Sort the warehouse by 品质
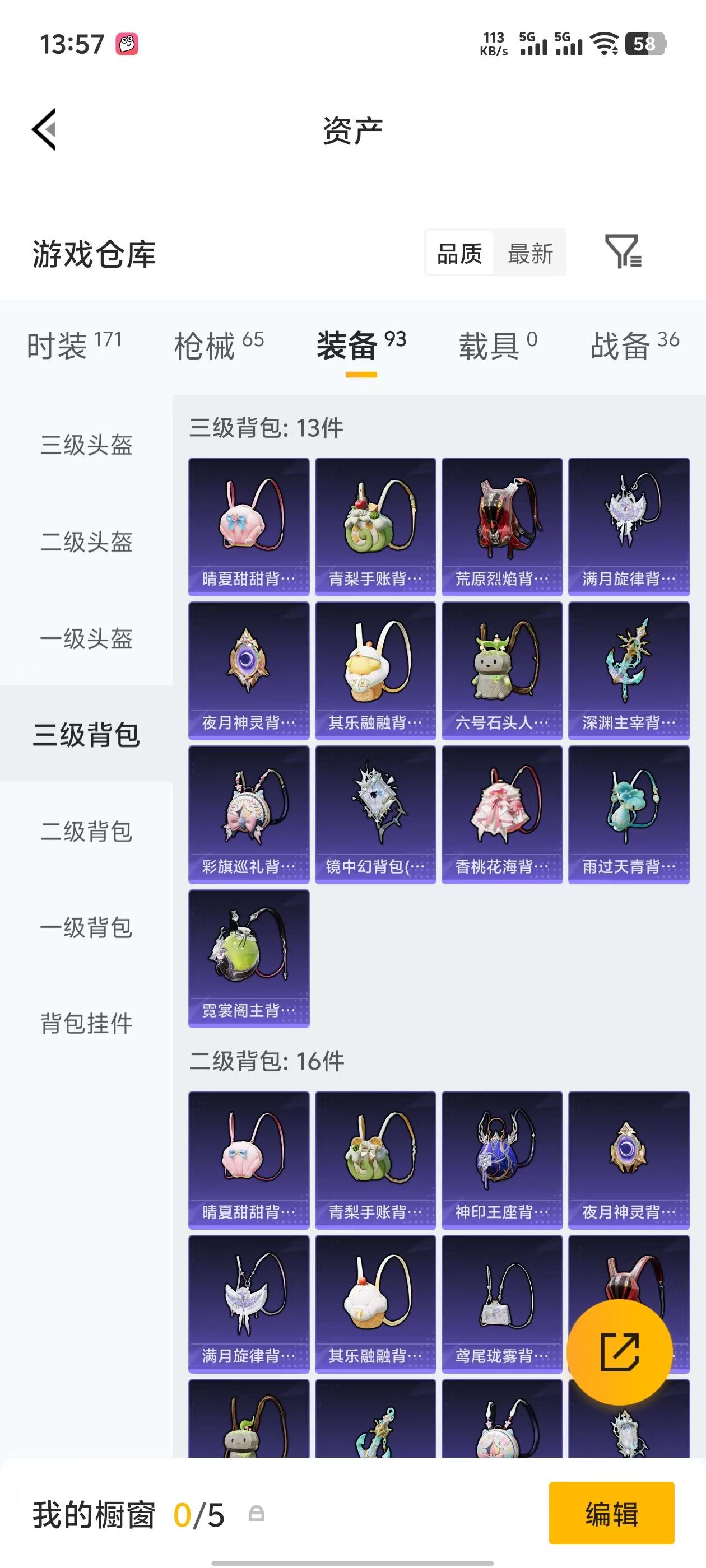706x1568 pixels. (x=459, y=253)
